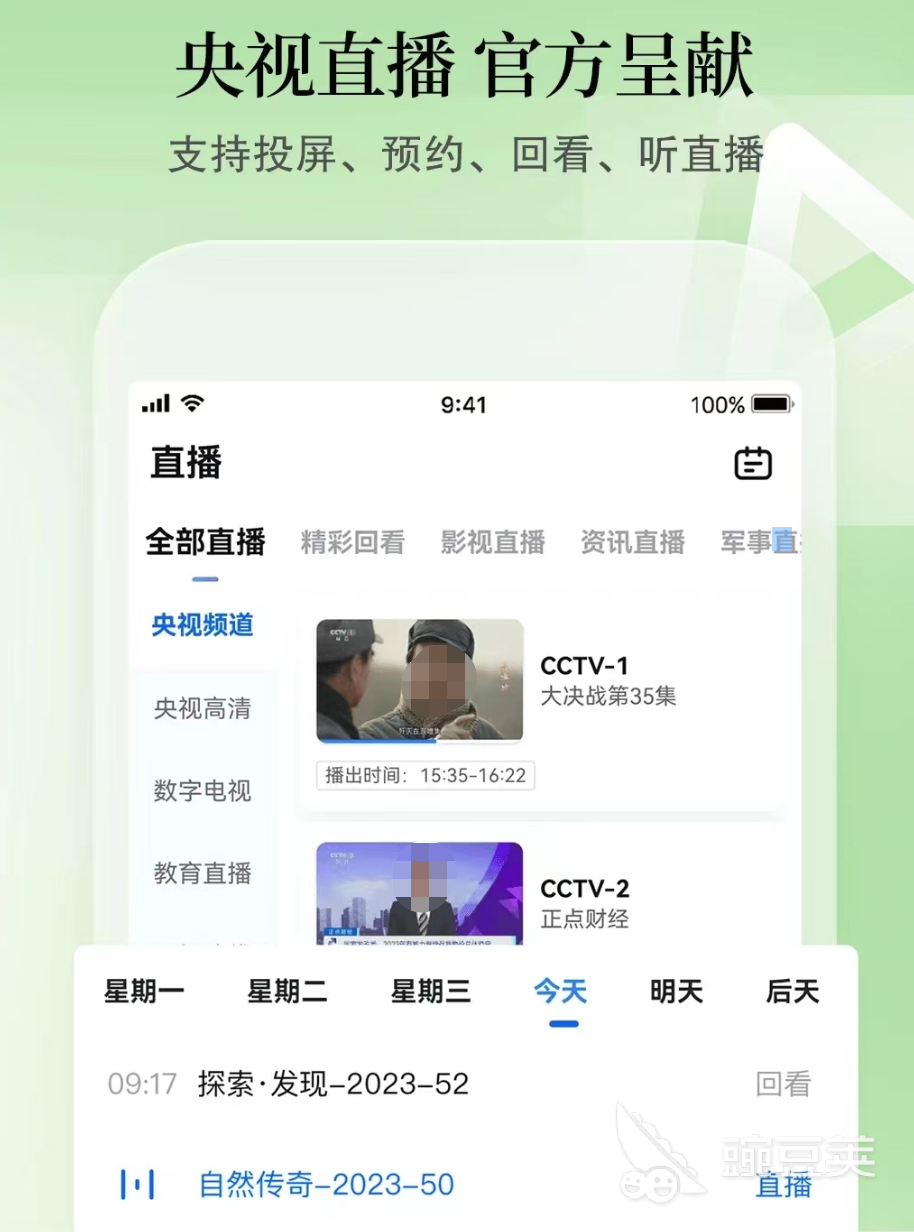Click the playing-indicator bars beside 自然传奇-2023-50
914x1232 pixels.
coord(136,1183)
